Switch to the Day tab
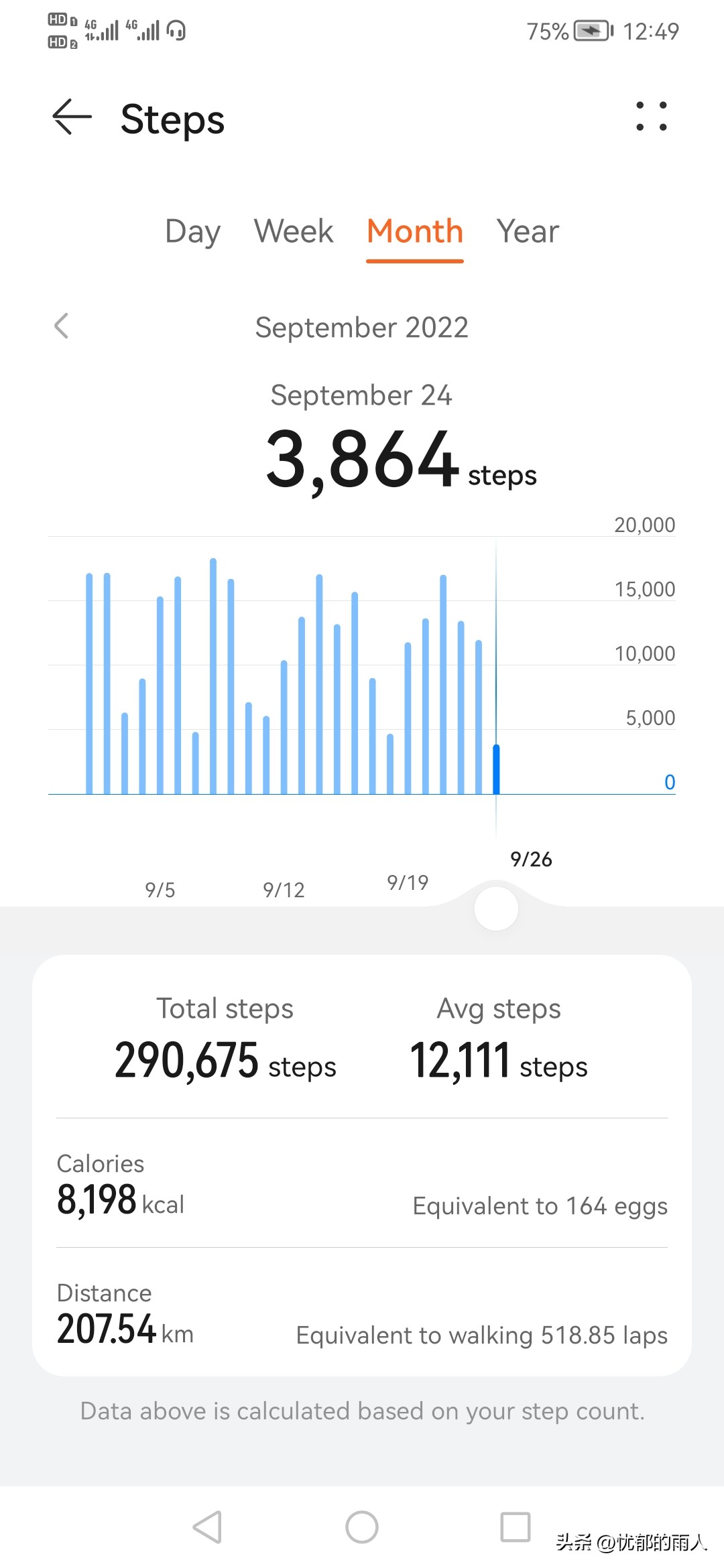The width and height of the screenshot is (724, 1568). point(192,232)
